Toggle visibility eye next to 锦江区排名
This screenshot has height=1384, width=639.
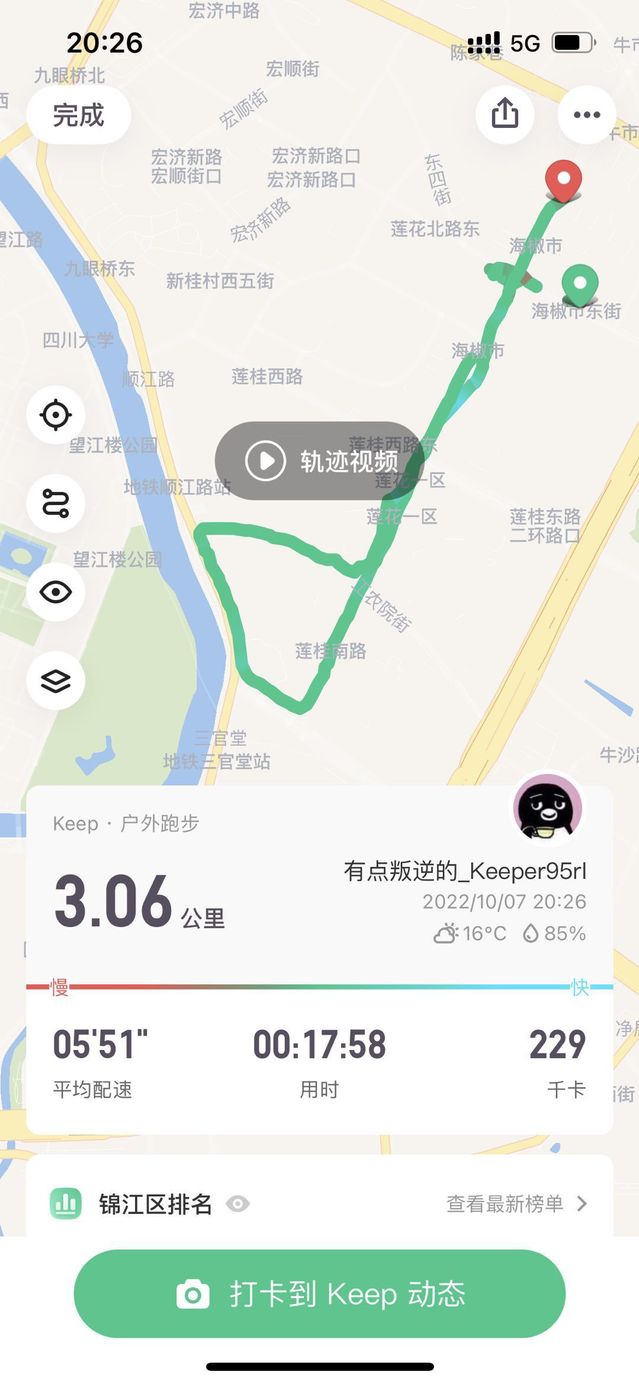[x=237, y=1204]
